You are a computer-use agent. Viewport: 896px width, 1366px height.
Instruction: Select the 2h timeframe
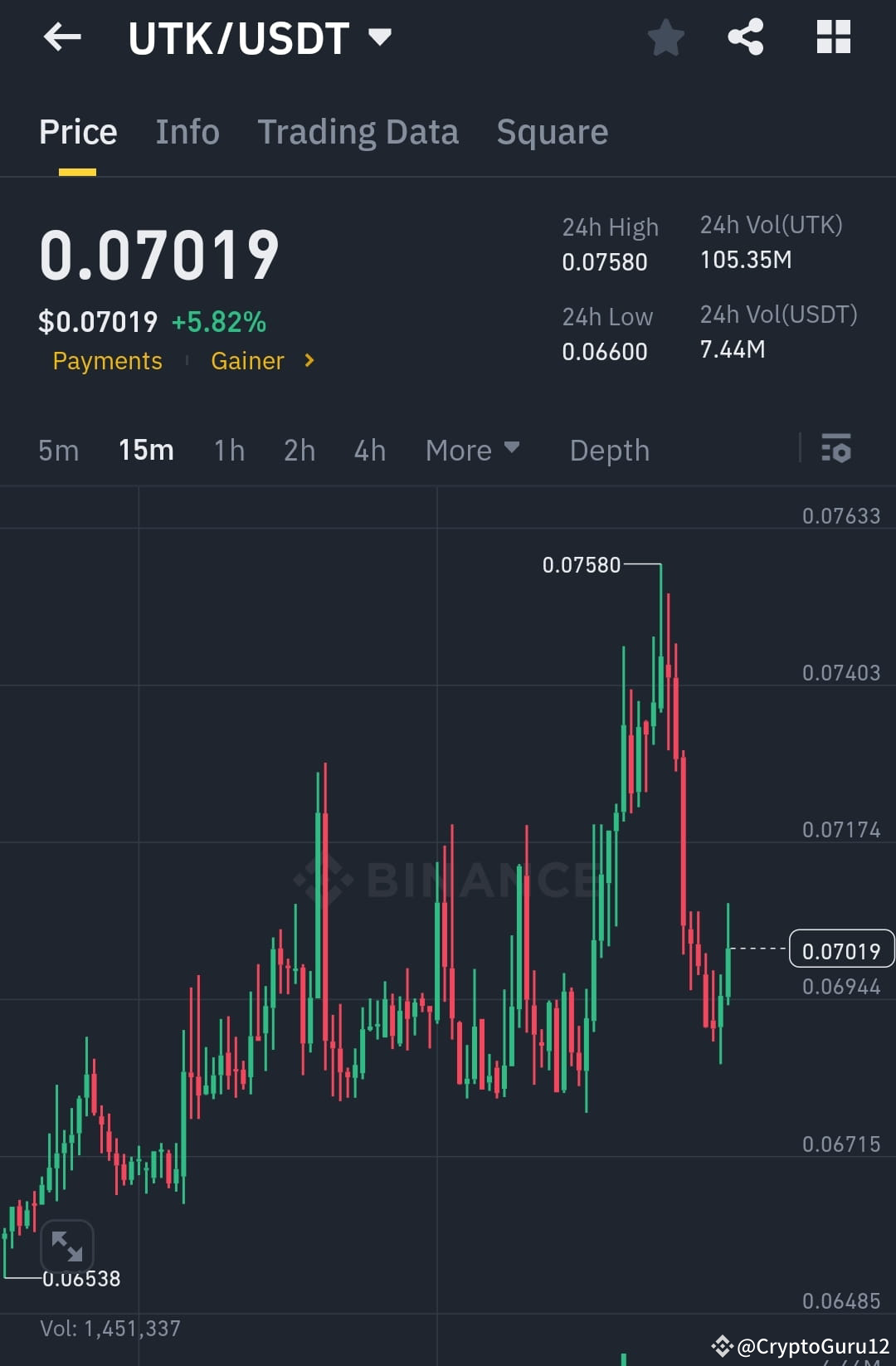[x=299, y=450]
